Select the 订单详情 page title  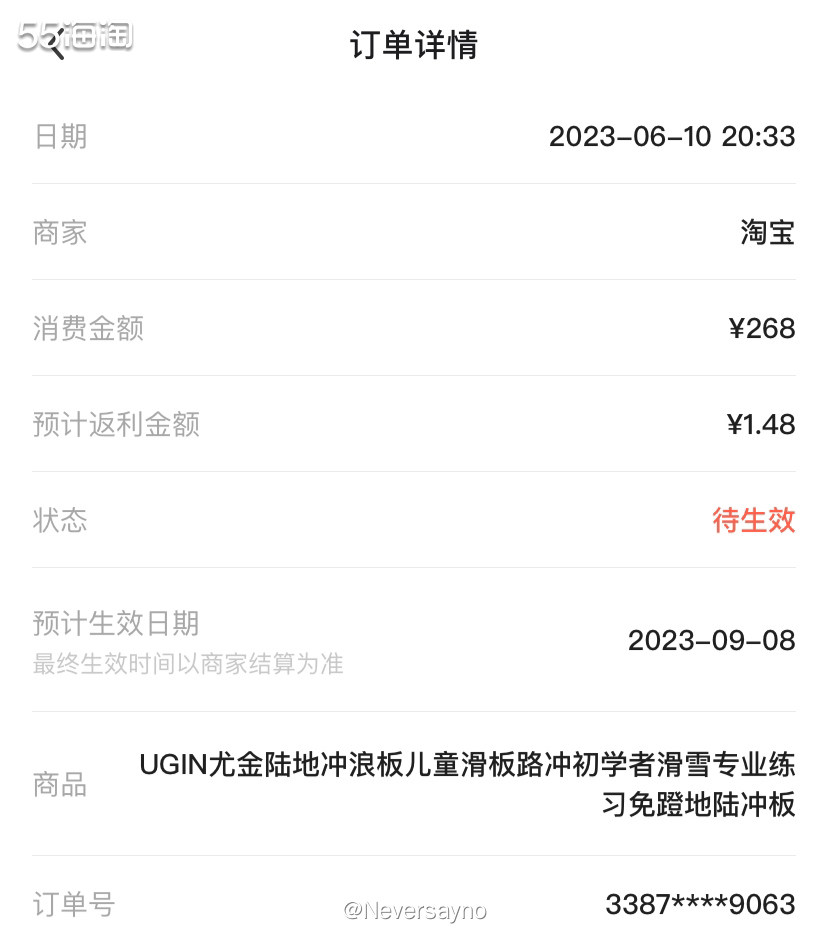(414, 44)
